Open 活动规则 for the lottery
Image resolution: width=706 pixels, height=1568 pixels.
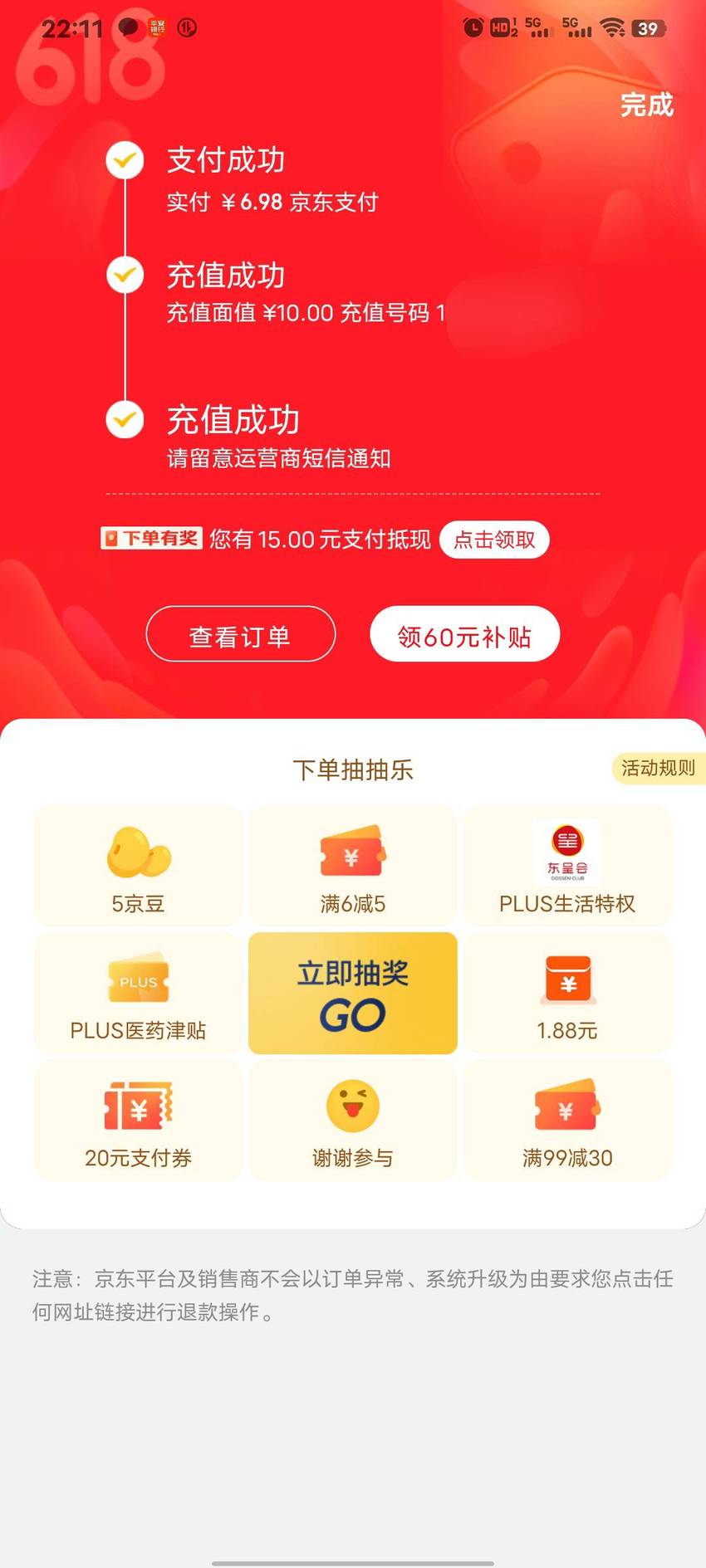pyautogui.click(x=658, y=768)
